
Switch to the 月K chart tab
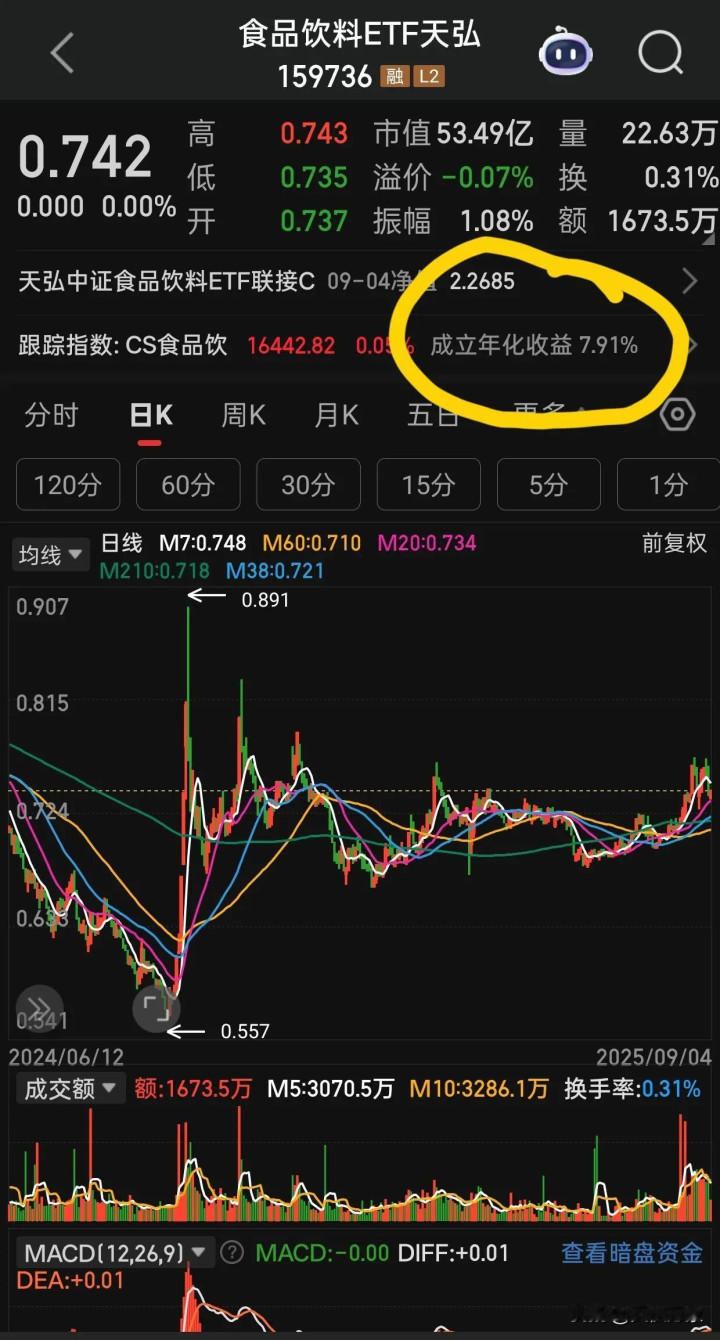point(337,415)
